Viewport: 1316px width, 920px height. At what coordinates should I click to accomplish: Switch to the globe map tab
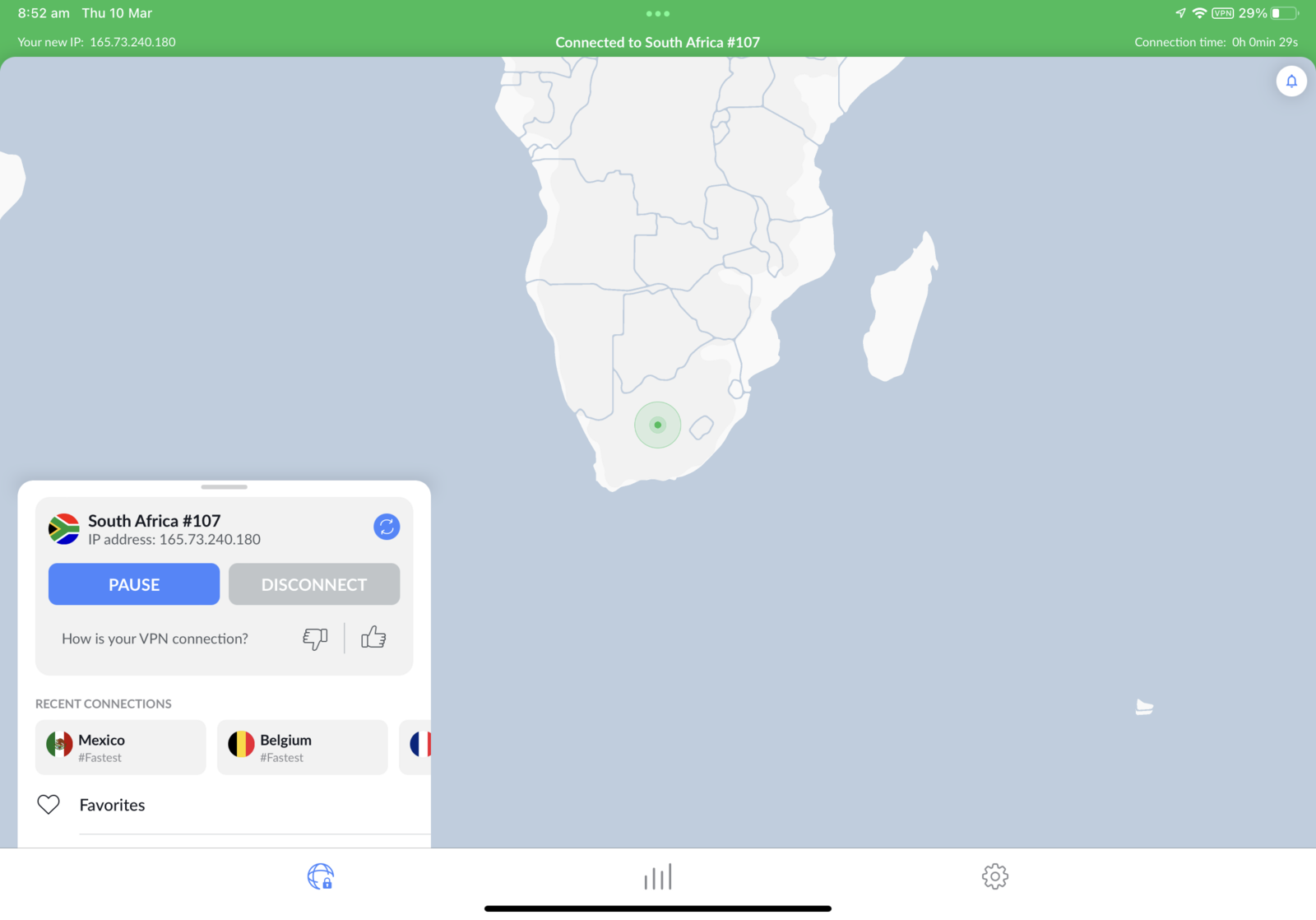pyautogui.click(x=321, y=876)
